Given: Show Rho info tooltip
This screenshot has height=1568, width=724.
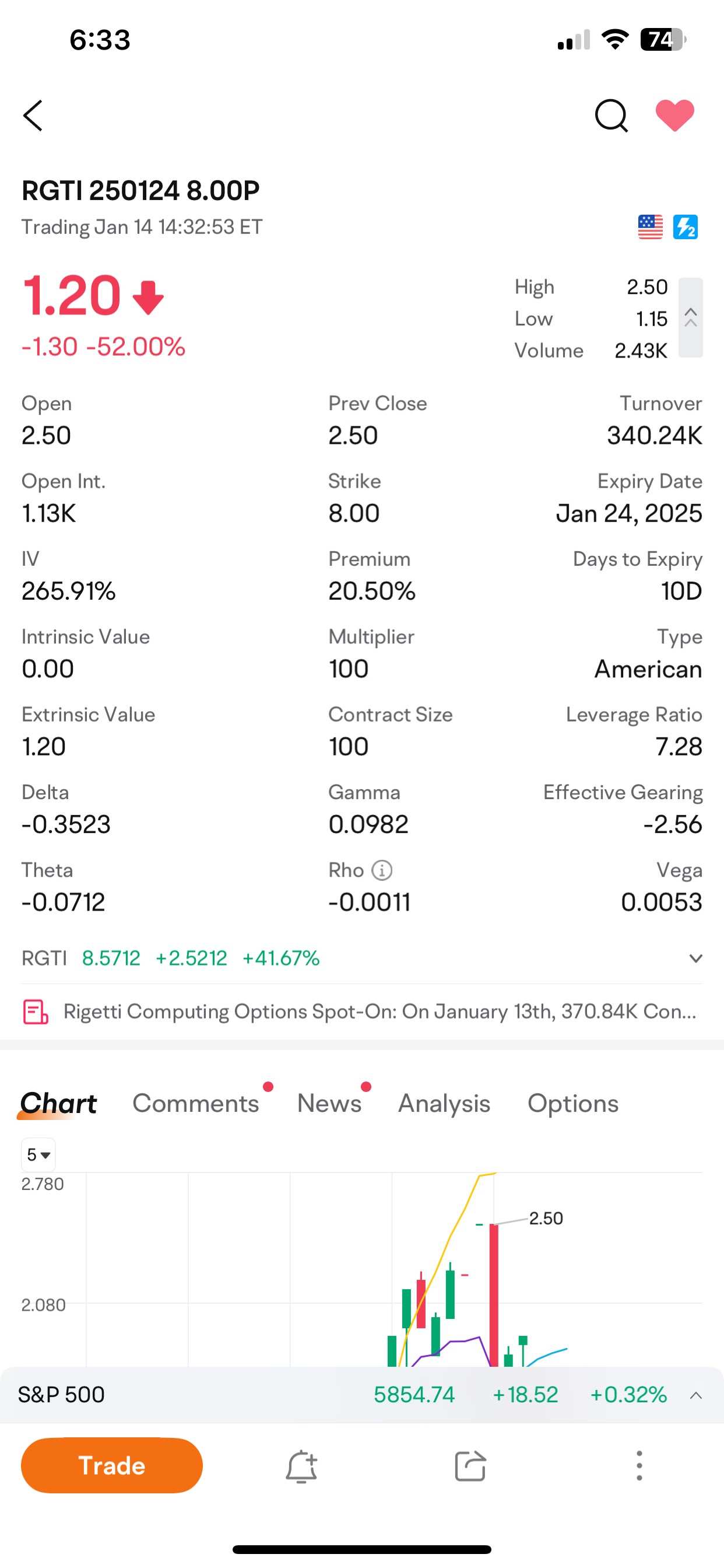Looking at the screenshot, I should pyautogui.click(x=382, y=870).
